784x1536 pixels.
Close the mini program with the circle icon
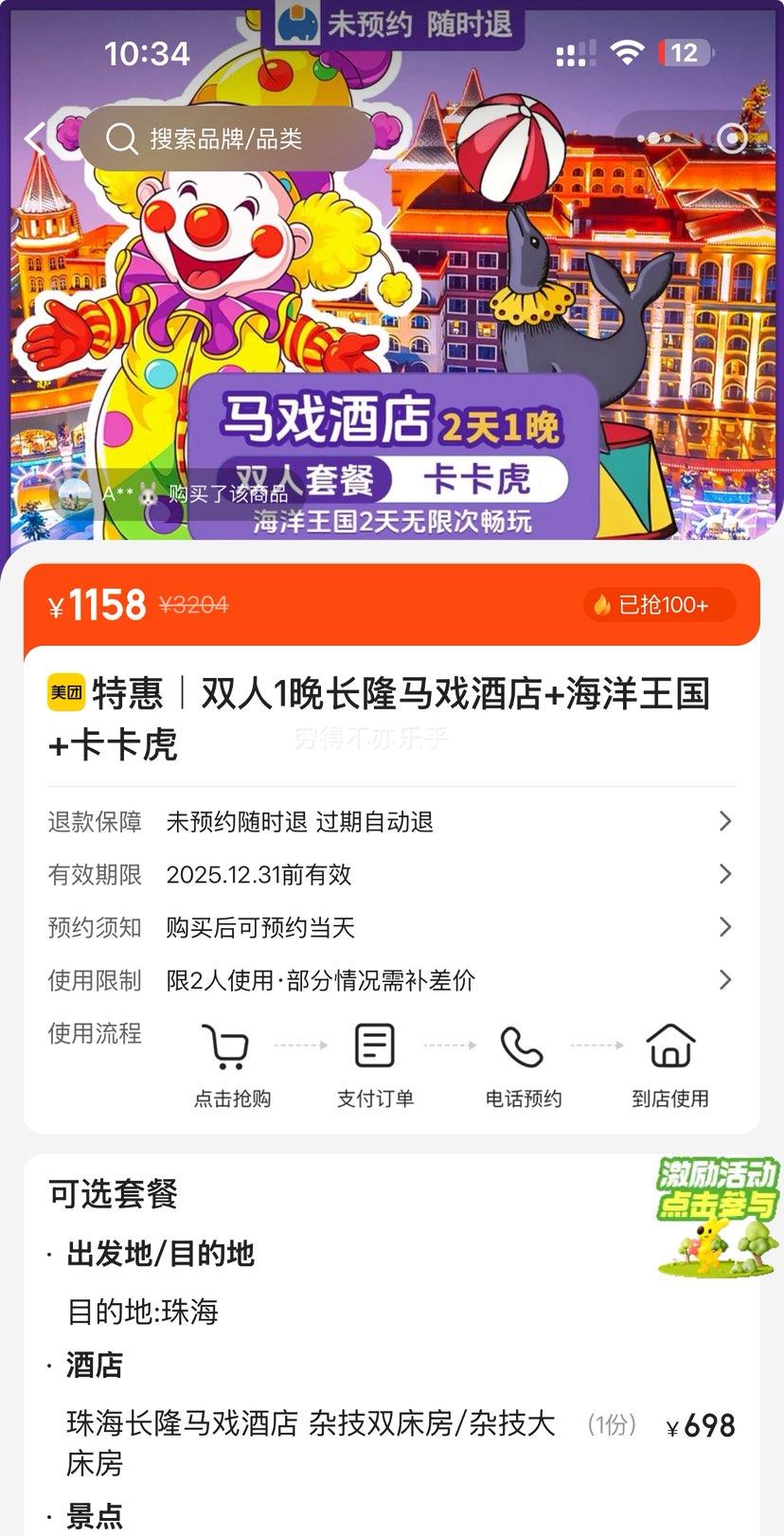[731, 139]
